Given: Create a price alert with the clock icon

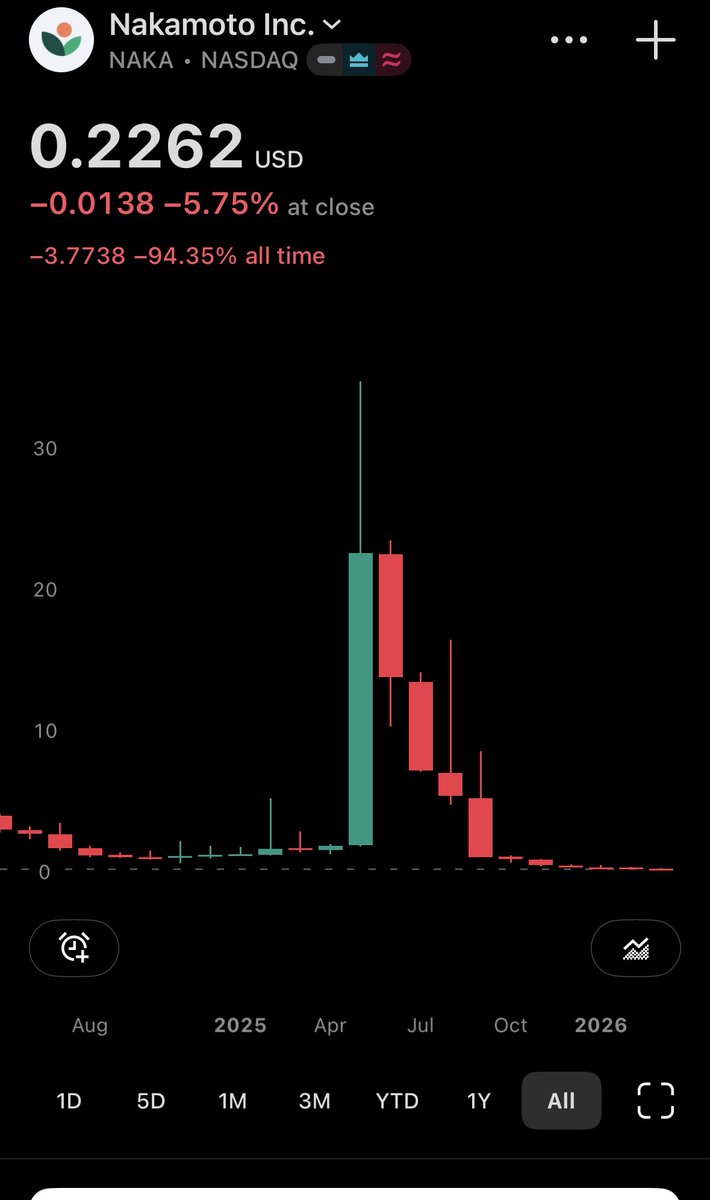Looking at the screenshot, I should click(x=74, y=947).
